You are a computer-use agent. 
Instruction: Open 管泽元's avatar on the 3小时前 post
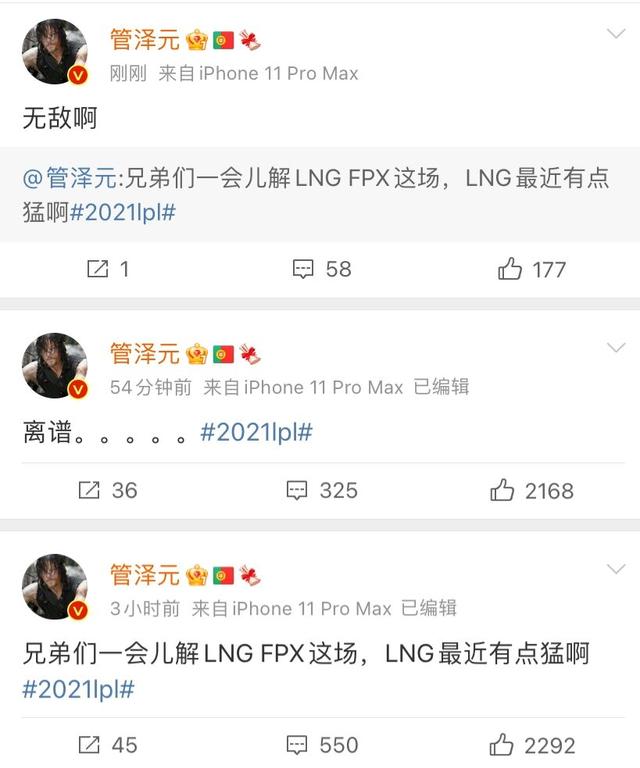55,586
